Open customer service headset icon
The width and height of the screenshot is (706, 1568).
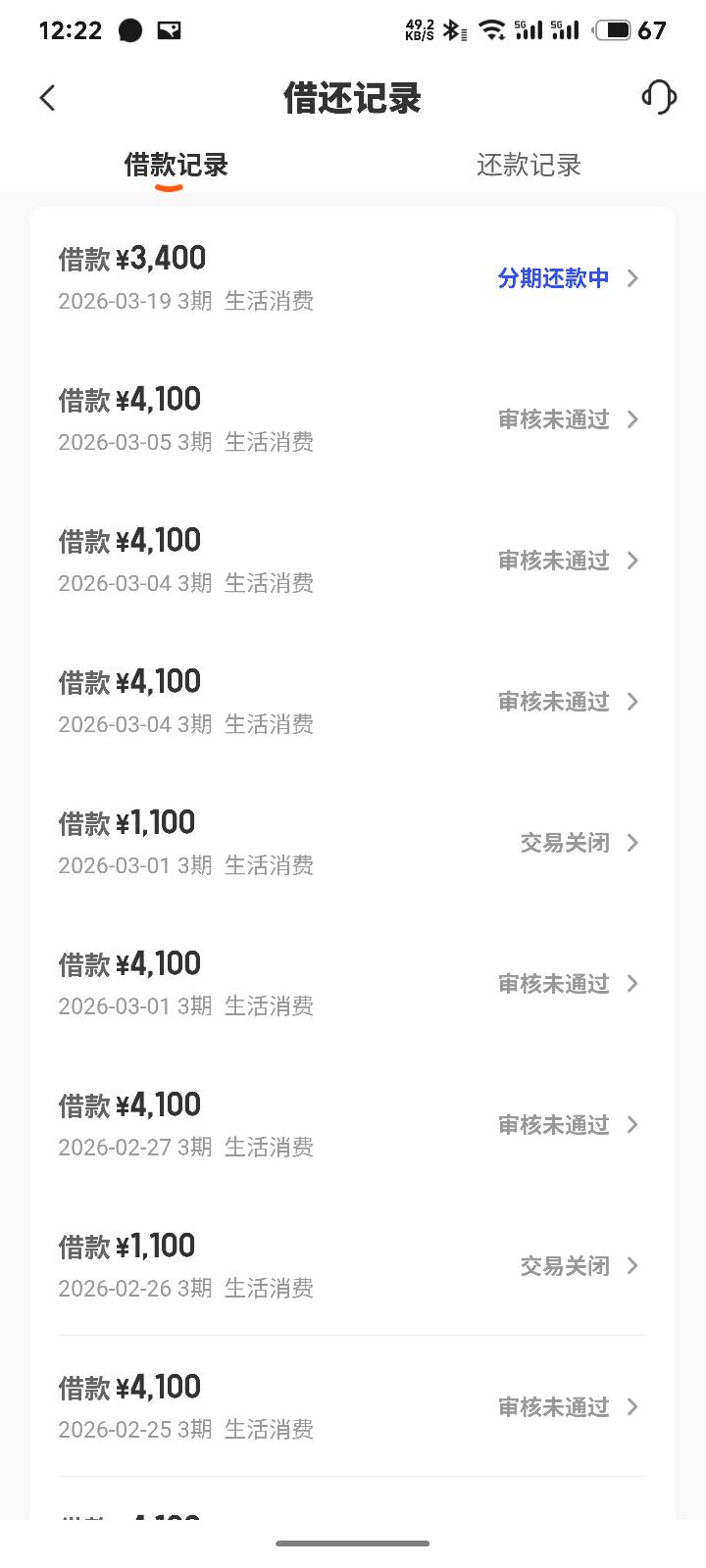click(659, 97)
